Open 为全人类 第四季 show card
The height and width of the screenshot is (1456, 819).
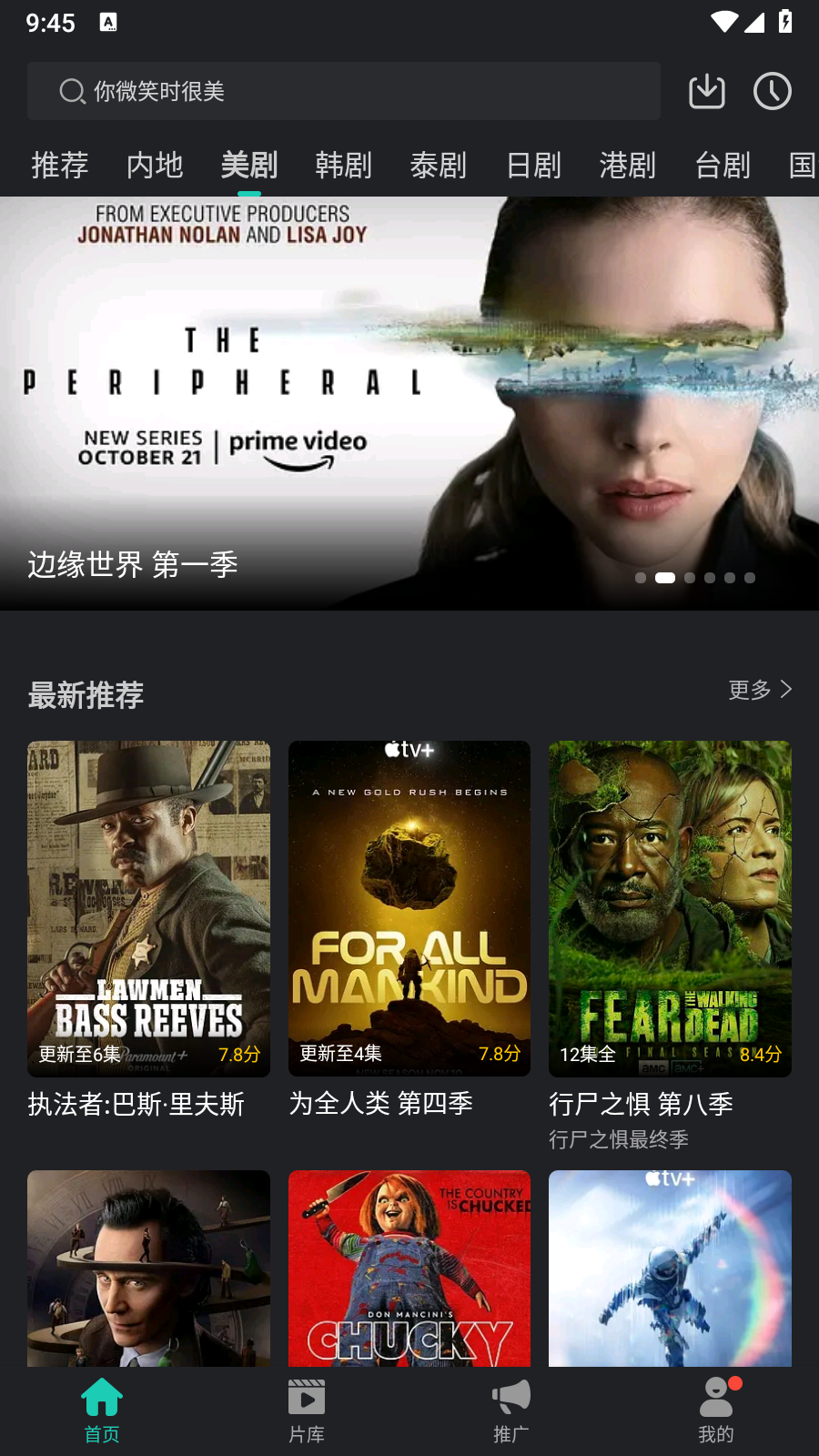pyautogui.click(x=409, y=908)
